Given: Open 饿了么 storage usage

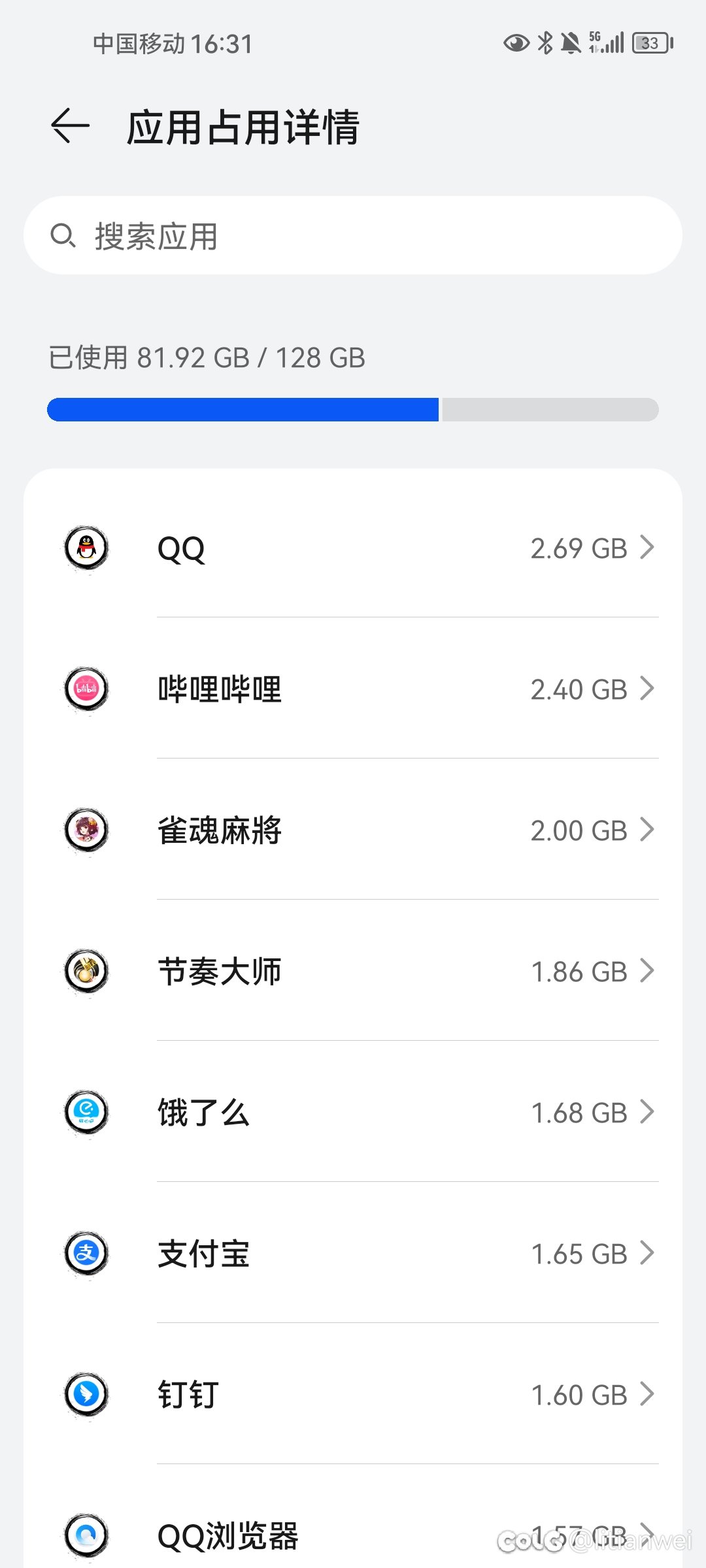Looking at the screenshot, I should coord(353,1112).
